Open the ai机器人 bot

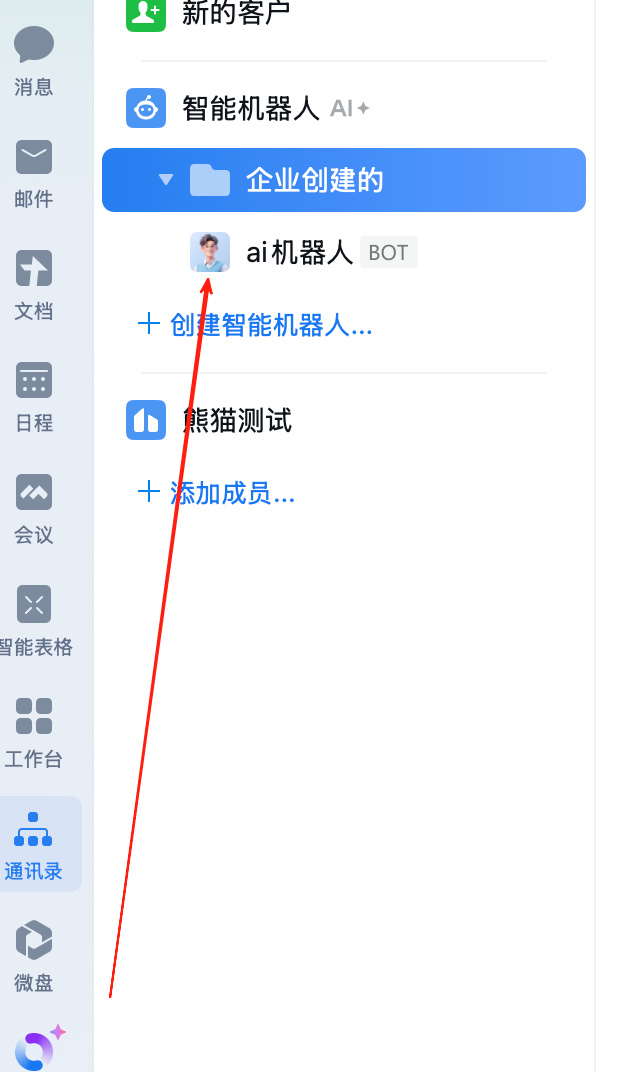(x=299, y=252)
